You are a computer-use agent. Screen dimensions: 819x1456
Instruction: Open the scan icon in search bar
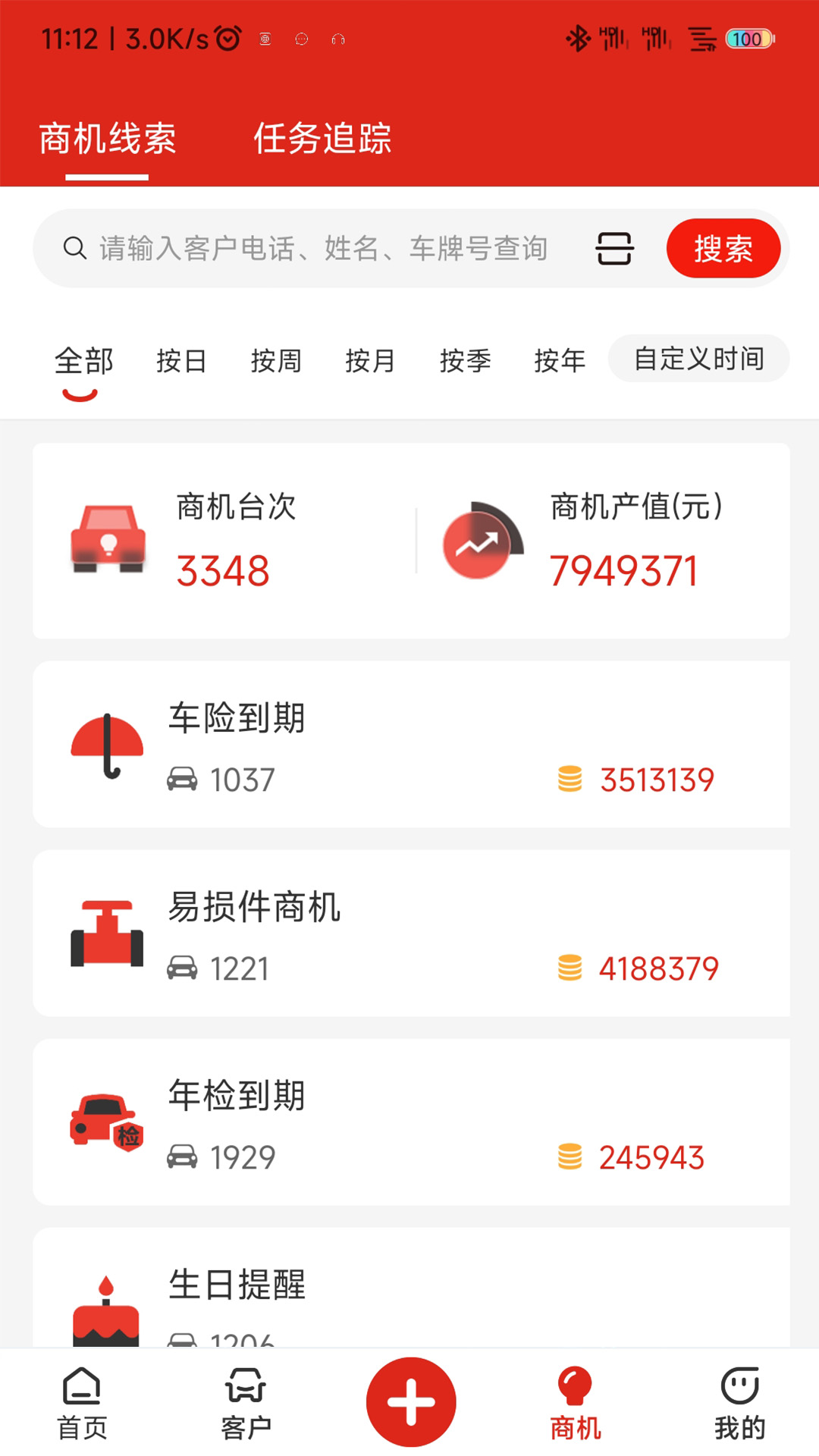click(614, 249)
